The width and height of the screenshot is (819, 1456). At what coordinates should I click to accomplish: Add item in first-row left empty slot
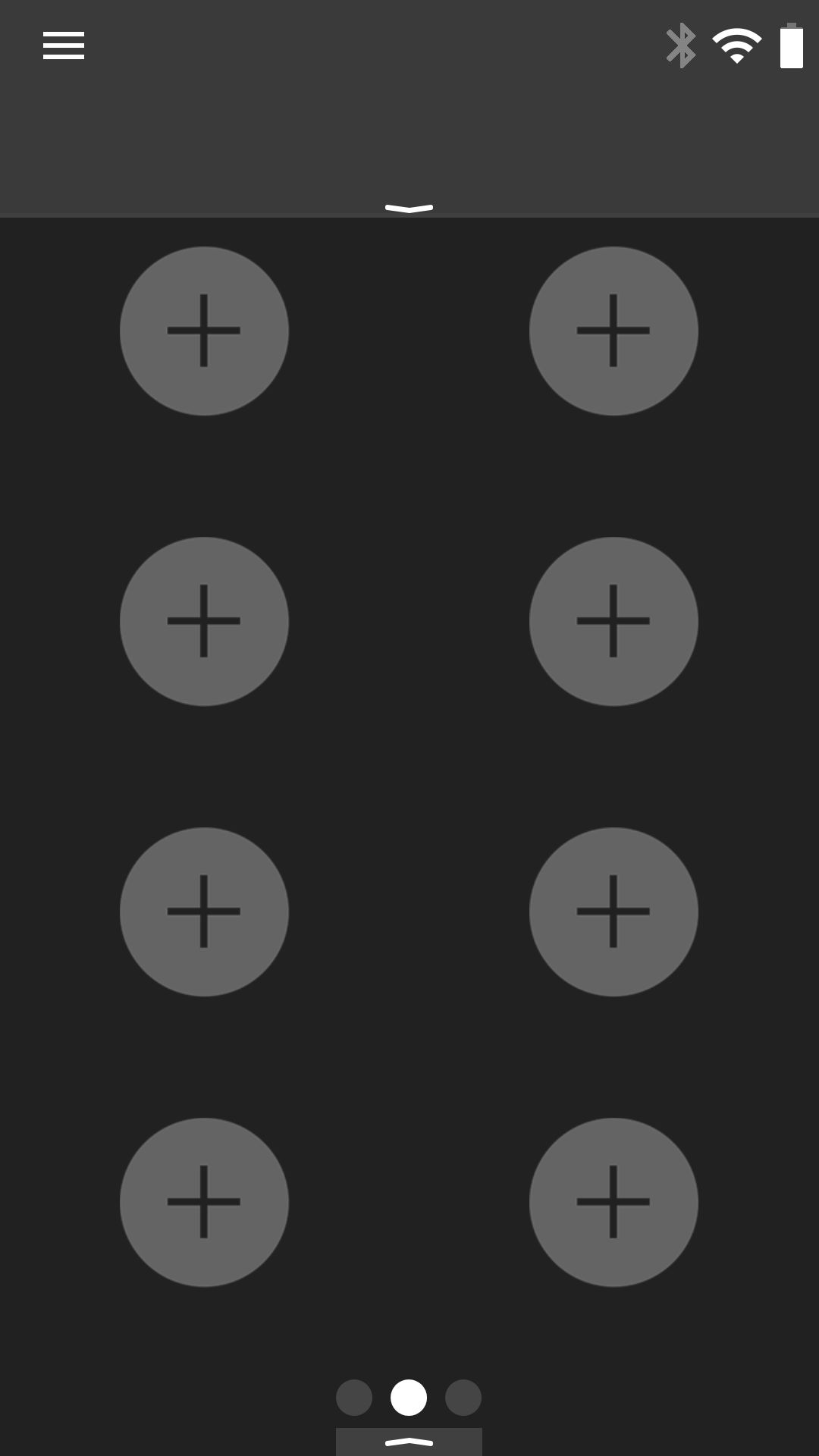tap(204, 331)
